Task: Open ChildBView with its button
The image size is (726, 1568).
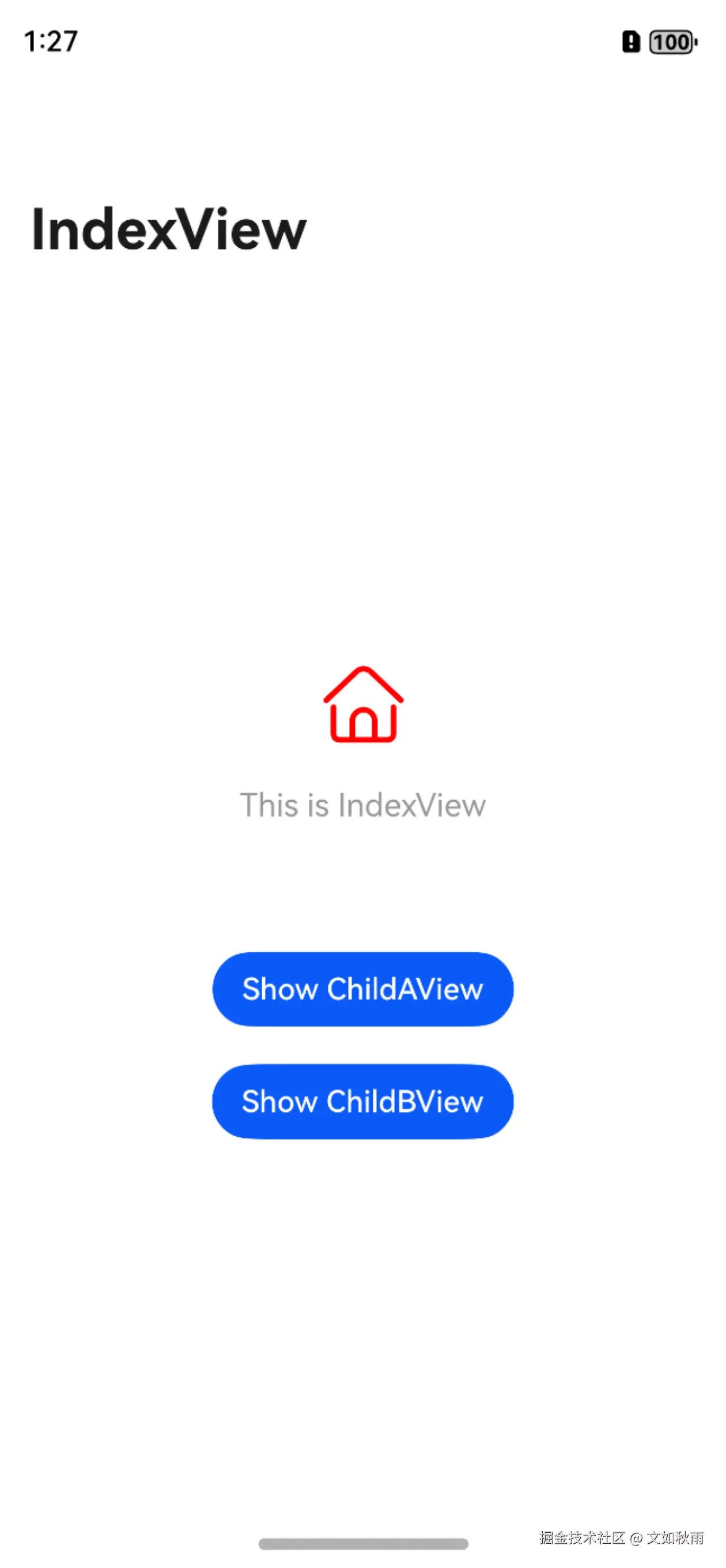Action: coord(362,1102)
